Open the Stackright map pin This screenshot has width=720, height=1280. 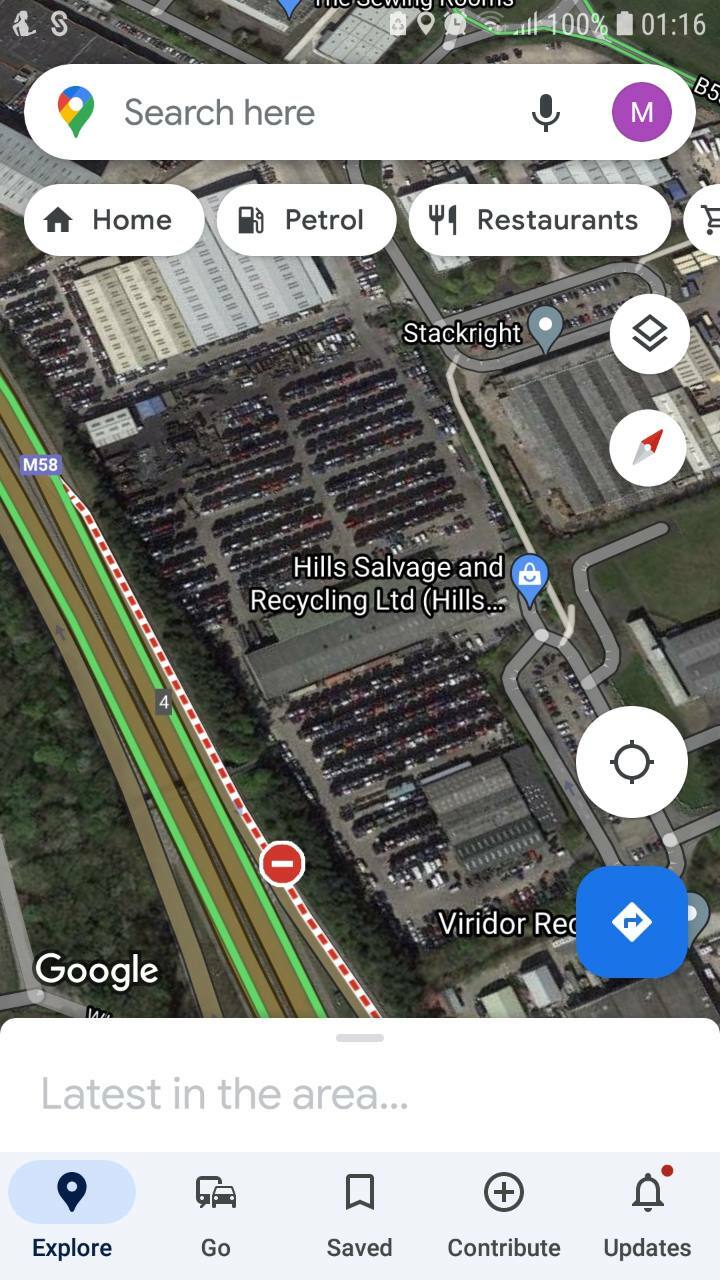(545, 329)
